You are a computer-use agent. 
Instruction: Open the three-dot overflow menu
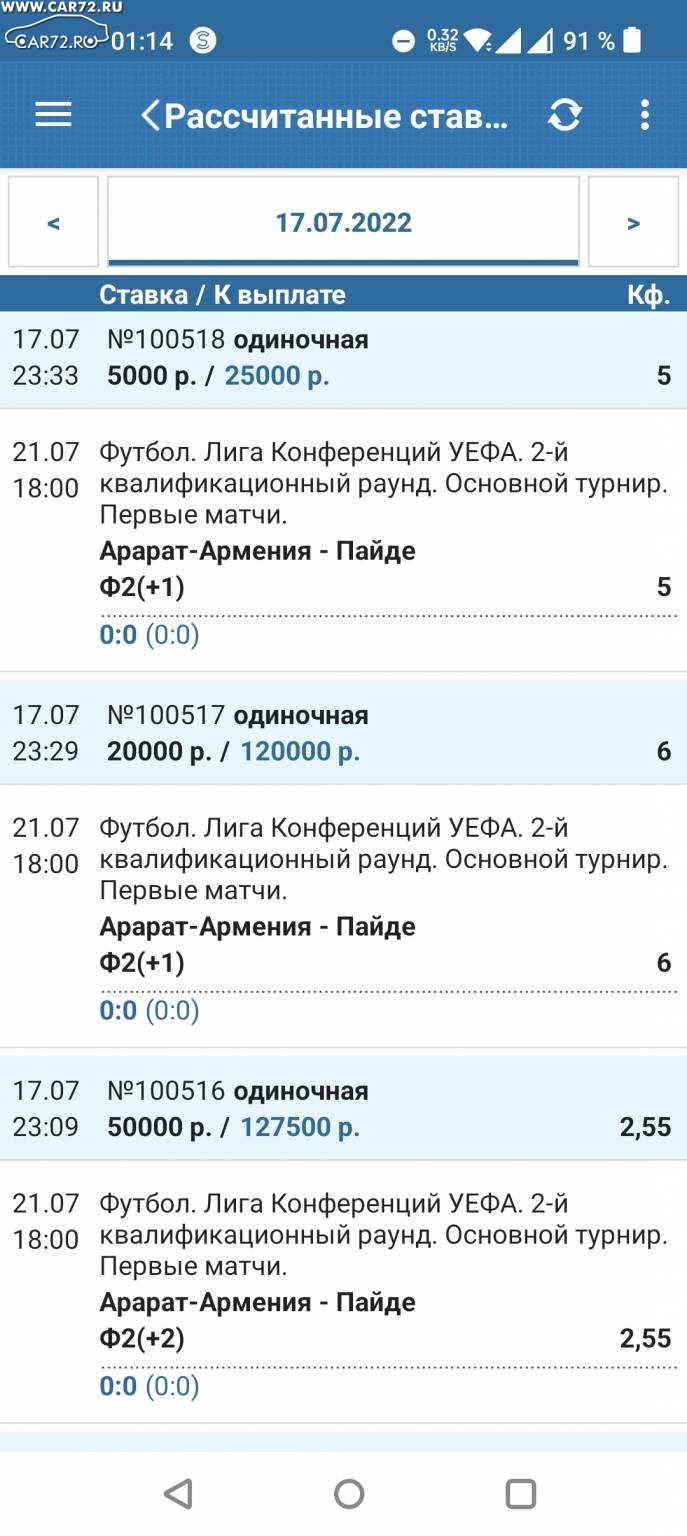click(x=645, y=115)
